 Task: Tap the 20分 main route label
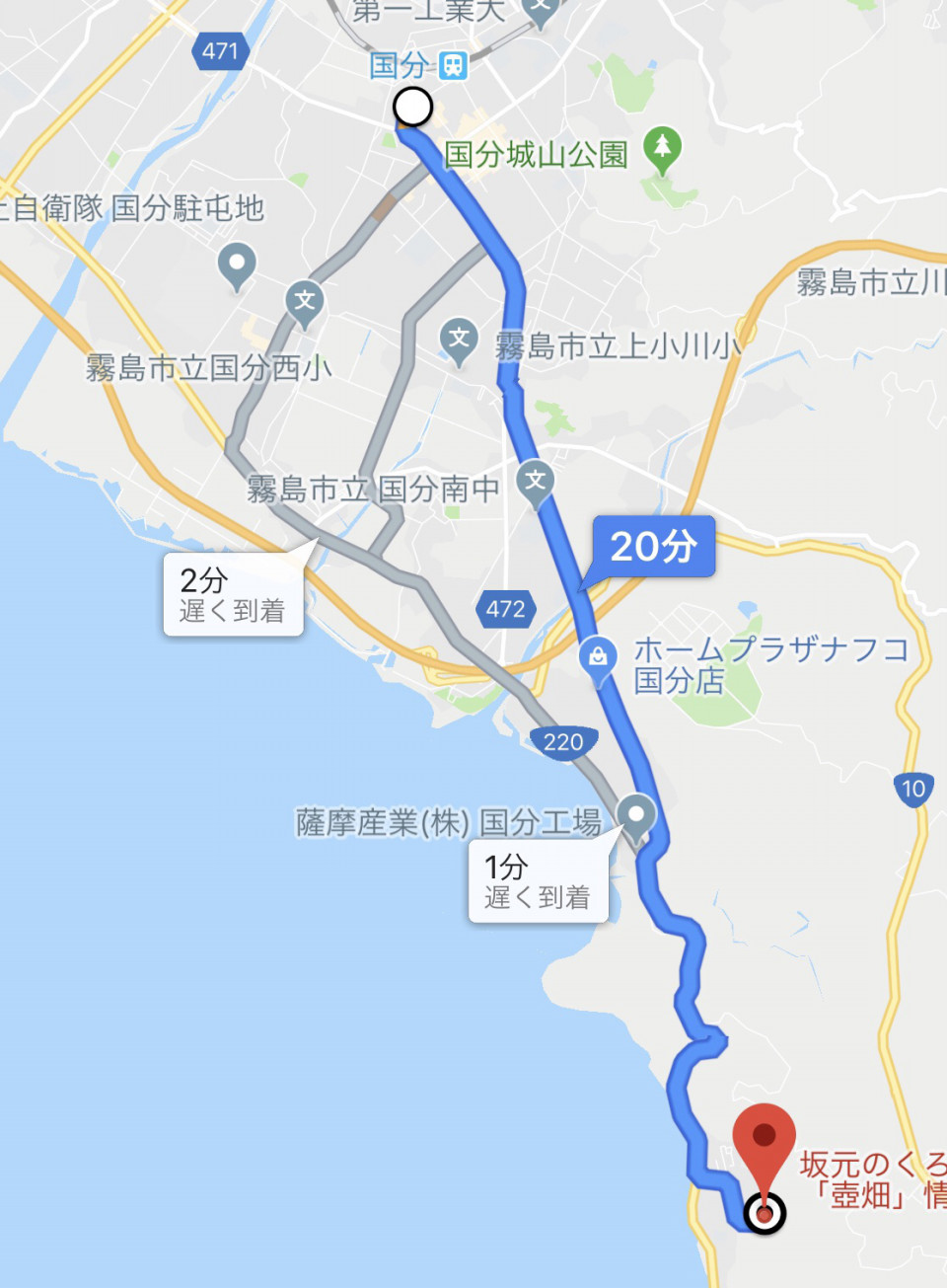[654, 546]
